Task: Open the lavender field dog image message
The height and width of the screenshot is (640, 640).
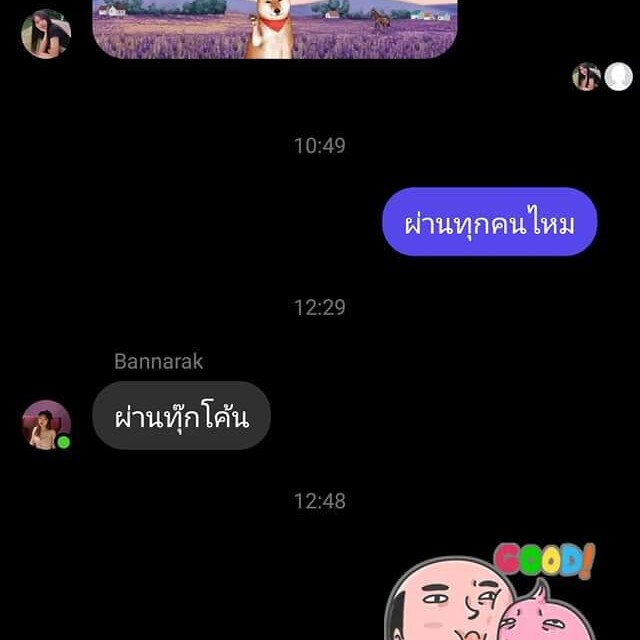Action: click(x=275, y=28)
